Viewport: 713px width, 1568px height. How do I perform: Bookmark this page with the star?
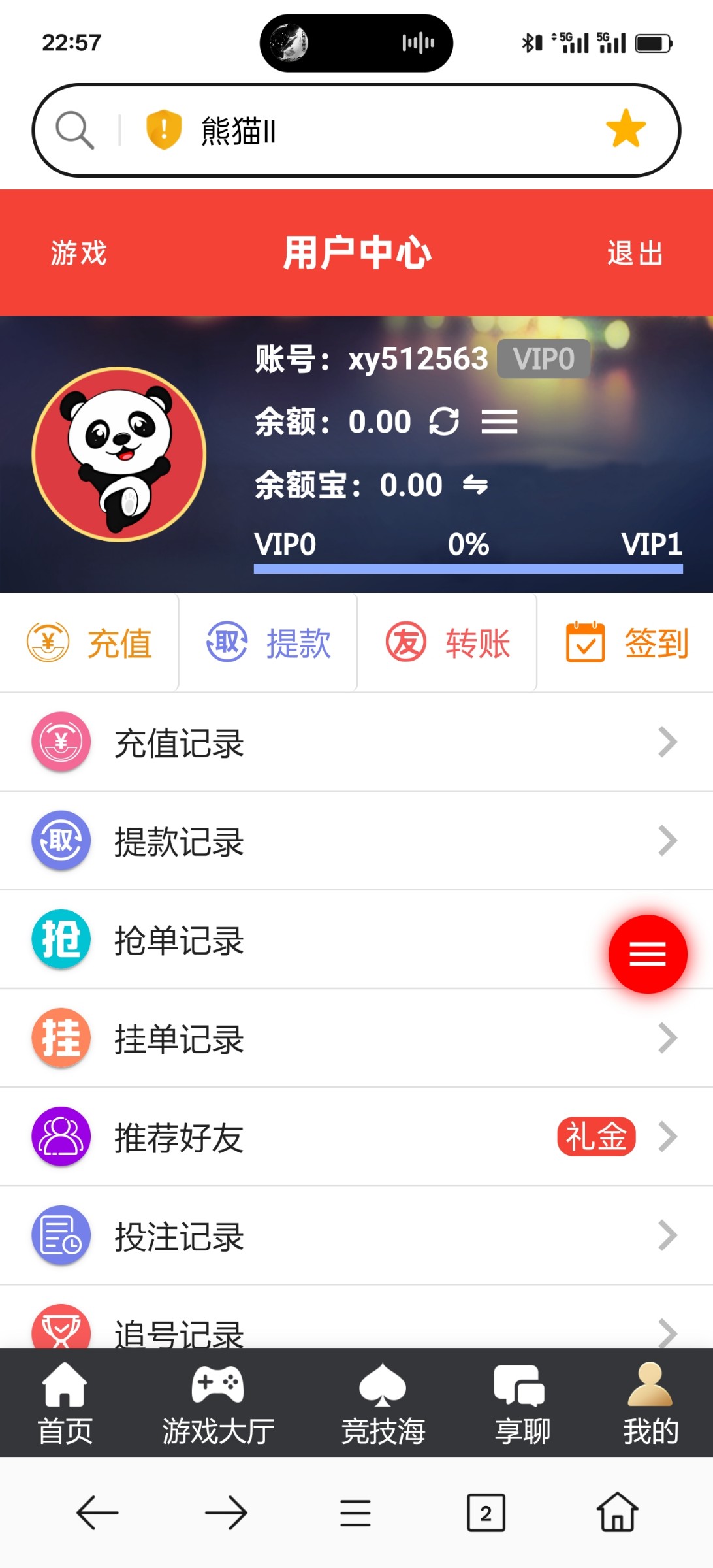pos(626,129)
